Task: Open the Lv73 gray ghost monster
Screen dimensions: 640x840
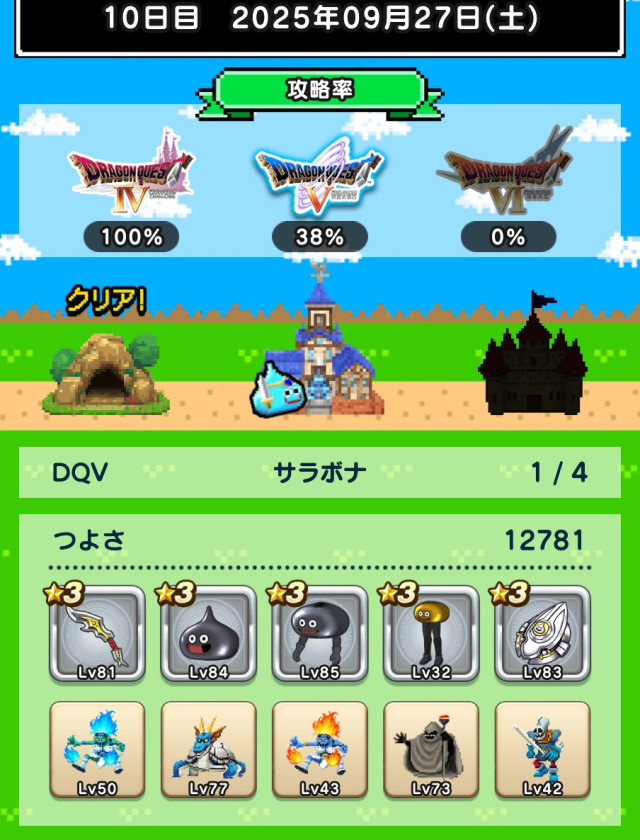Action: point(431,750)
